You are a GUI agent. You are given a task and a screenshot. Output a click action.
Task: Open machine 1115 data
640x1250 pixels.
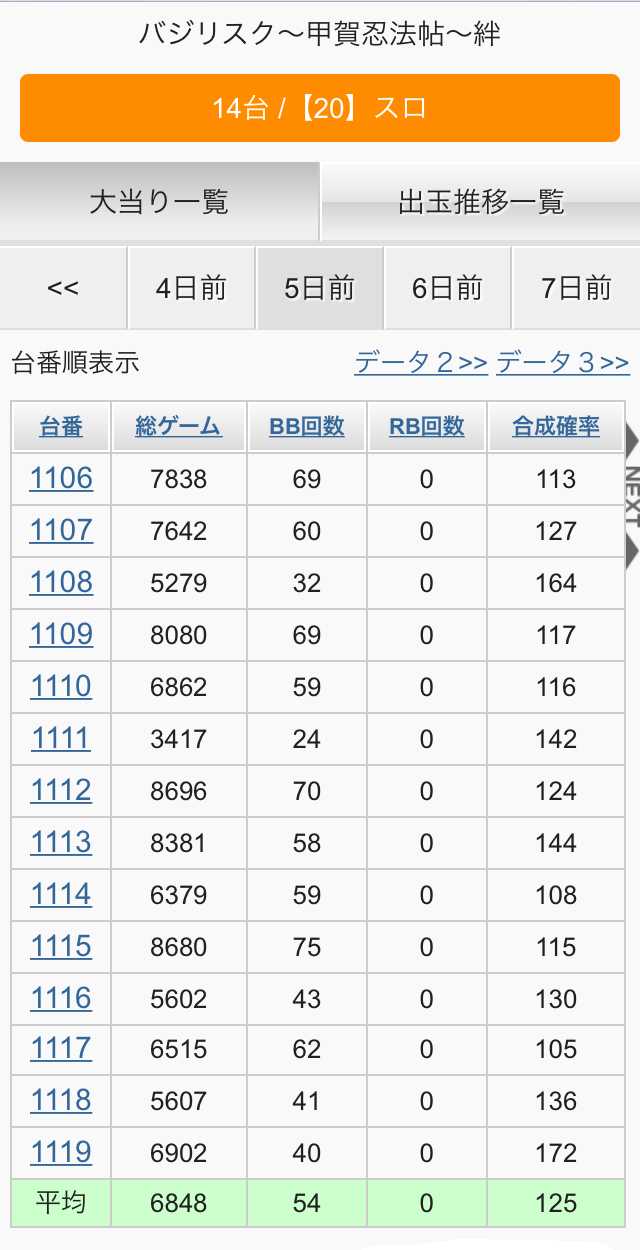pos(61,946)
